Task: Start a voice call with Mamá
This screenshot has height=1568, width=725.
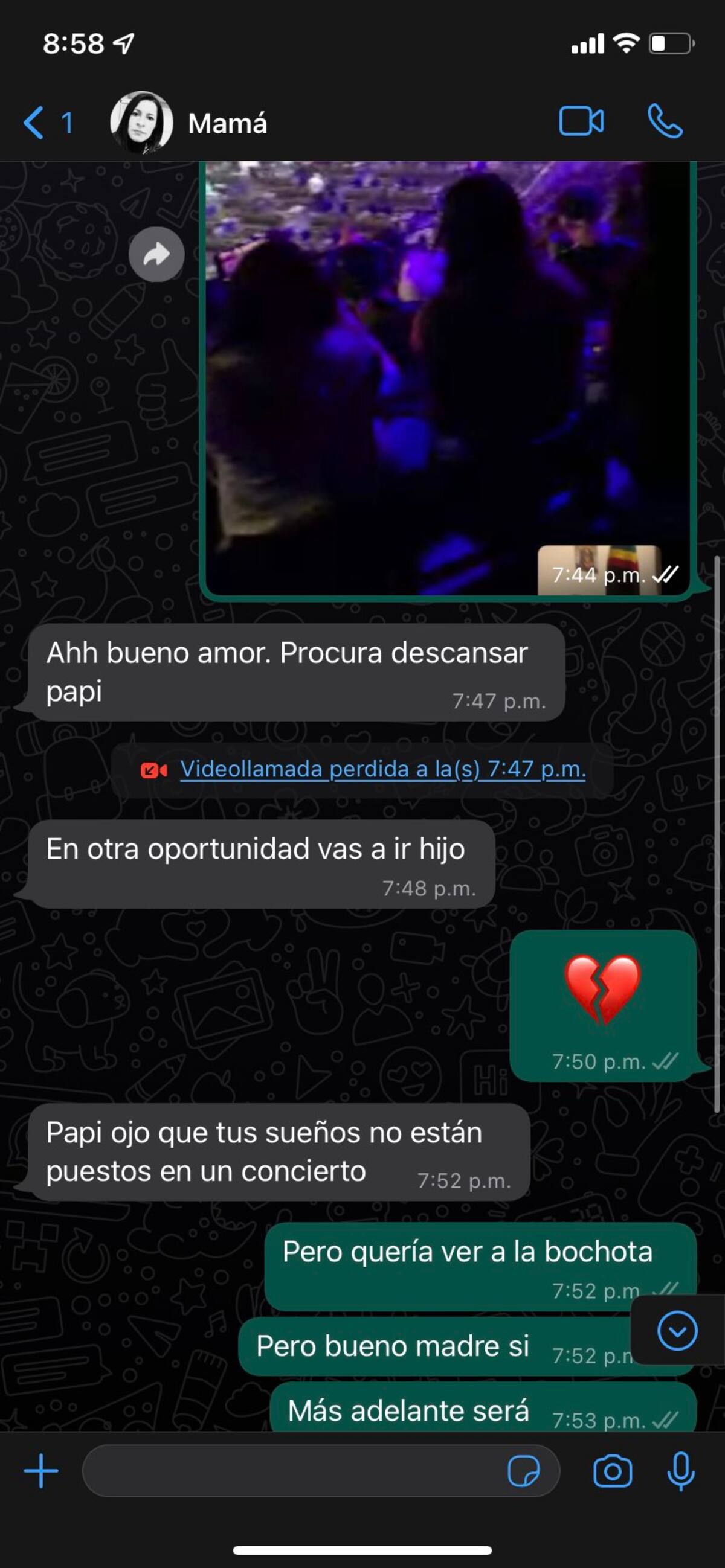Action: [665, 122]
